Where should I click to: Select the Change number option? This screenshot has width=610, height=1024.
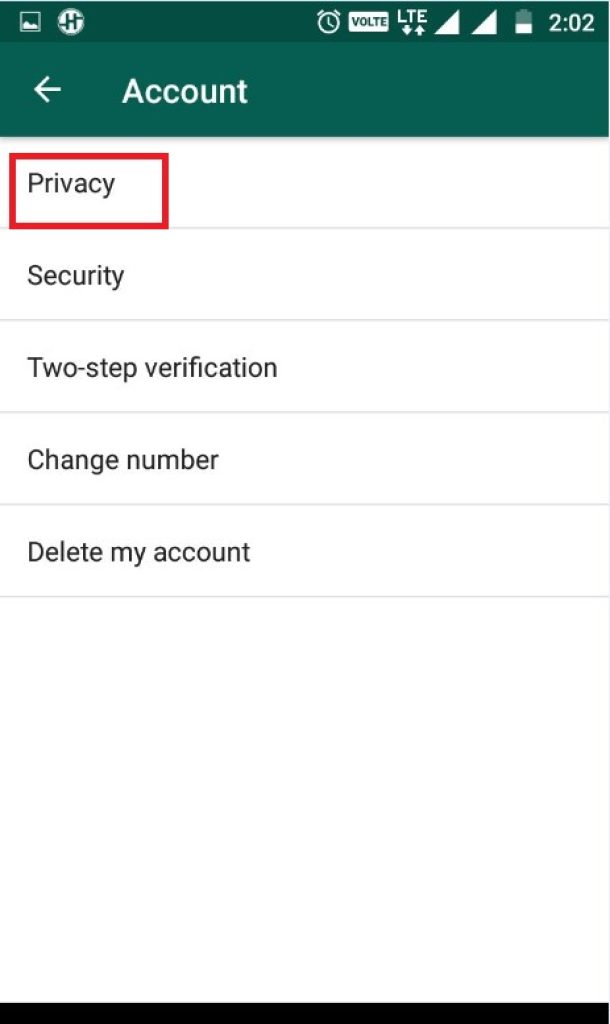coord(123,460)
